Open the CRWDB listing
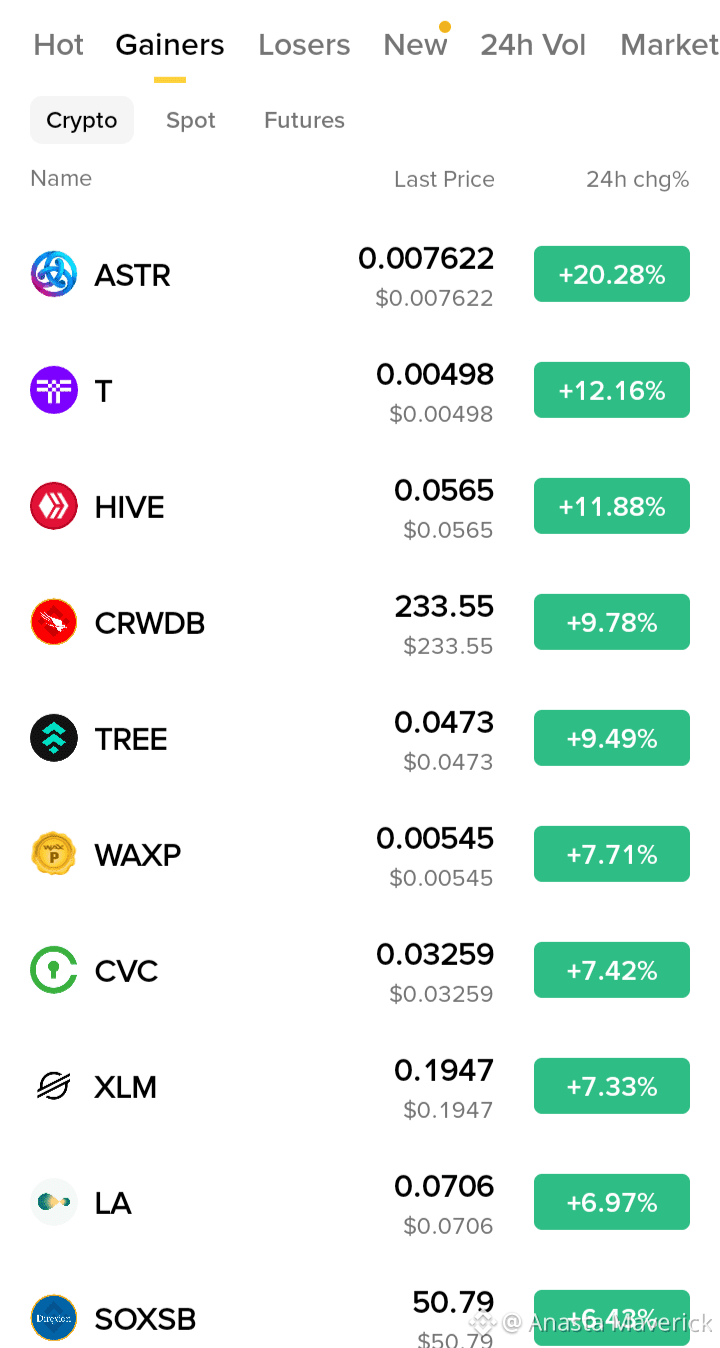Image resolution: width=720 pixels, height=1348 pixels. [360, 622]
